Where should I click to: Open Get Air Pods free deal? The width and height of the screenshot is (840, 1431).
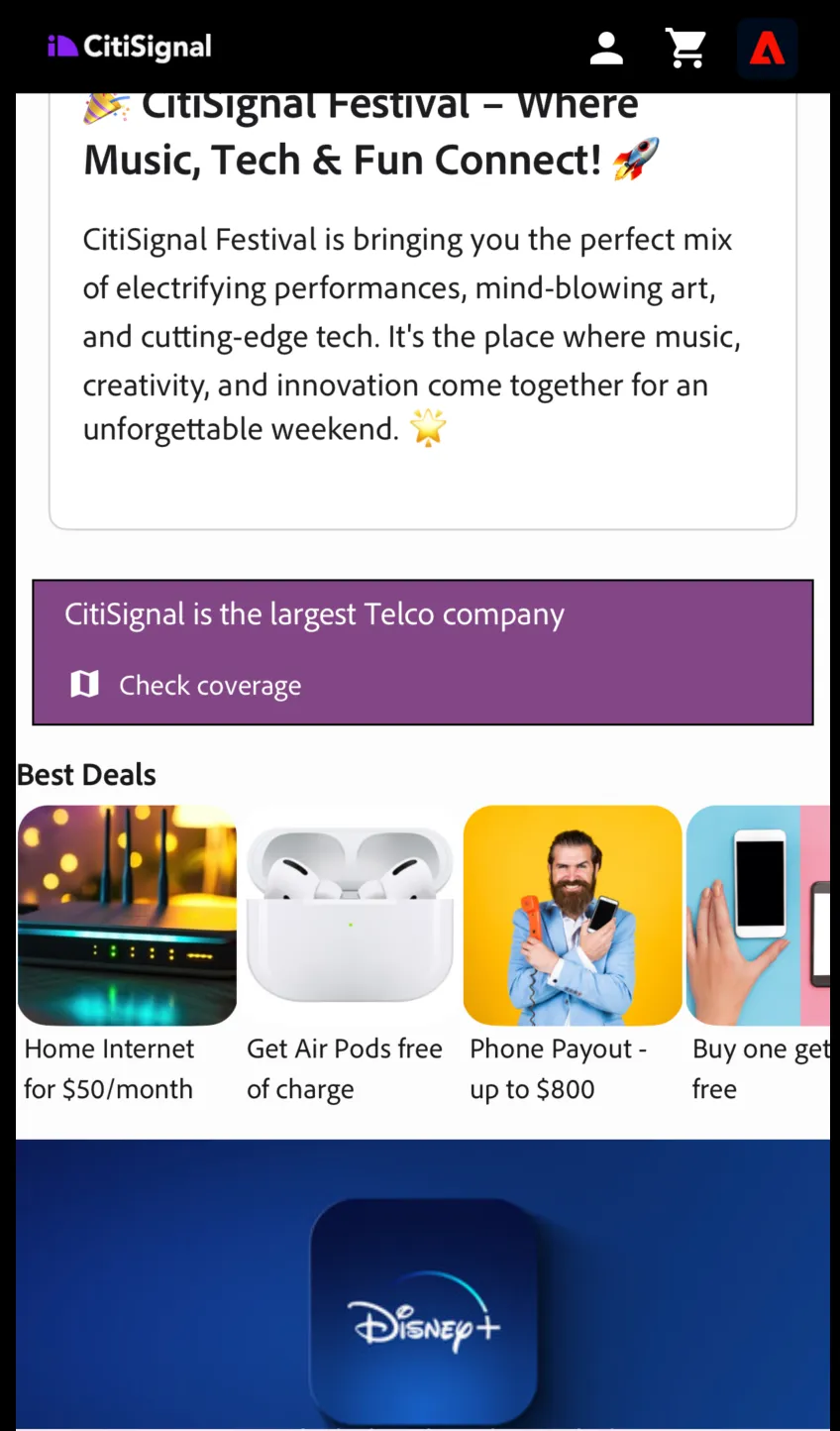pyautogui.click(x=349, y=955)
